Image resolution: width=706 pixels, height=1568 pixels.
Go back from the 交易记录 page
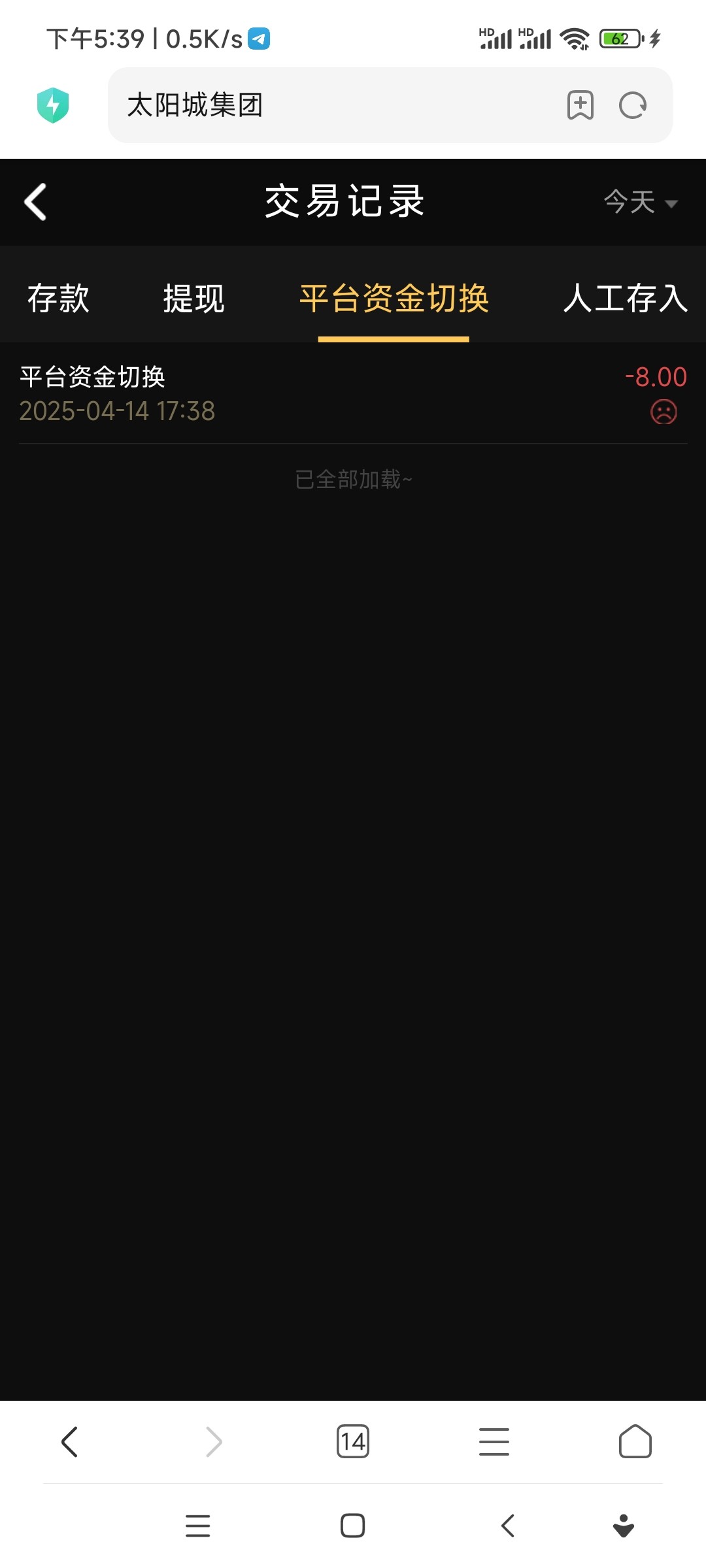[x=35, y=202]
